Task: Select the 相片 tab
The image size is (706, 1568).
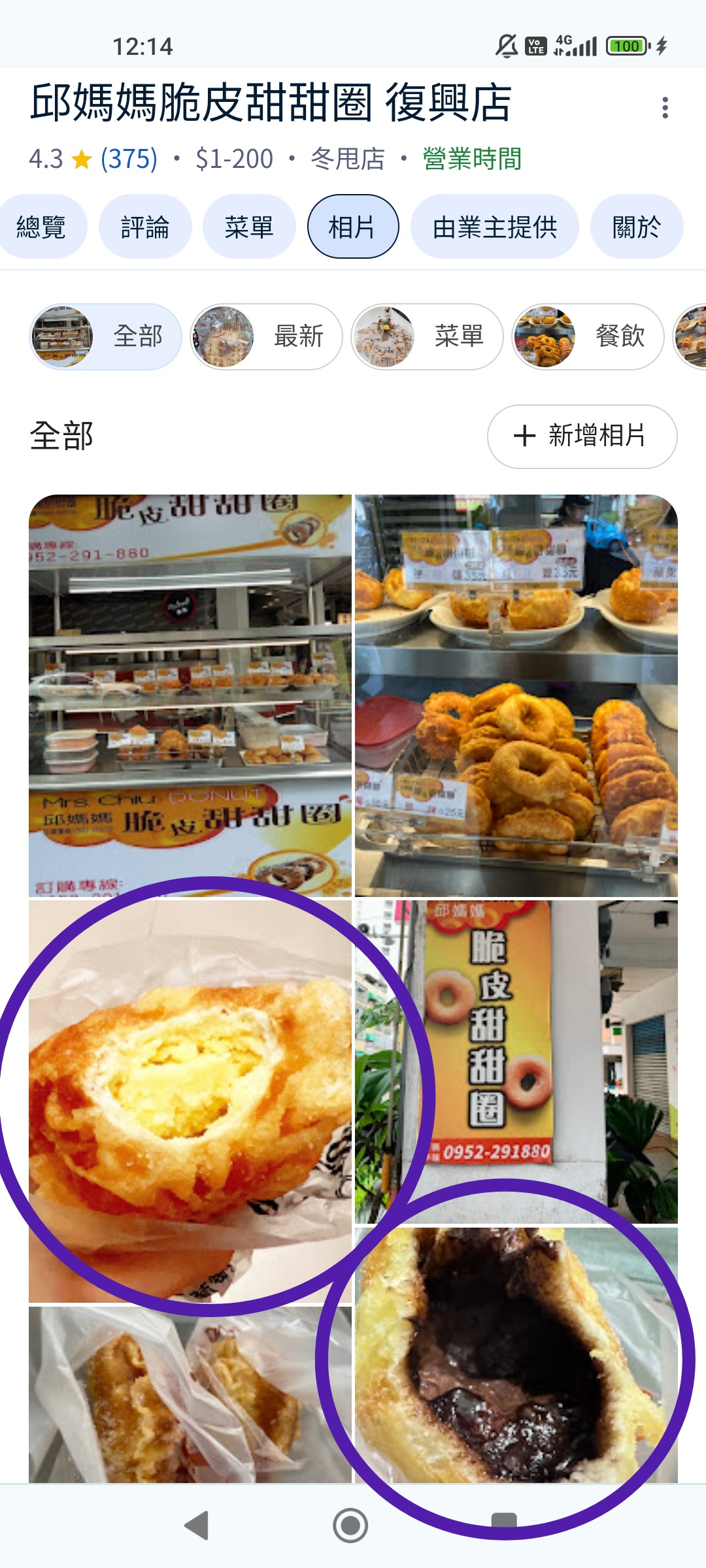Action: [x=353, y=227]
